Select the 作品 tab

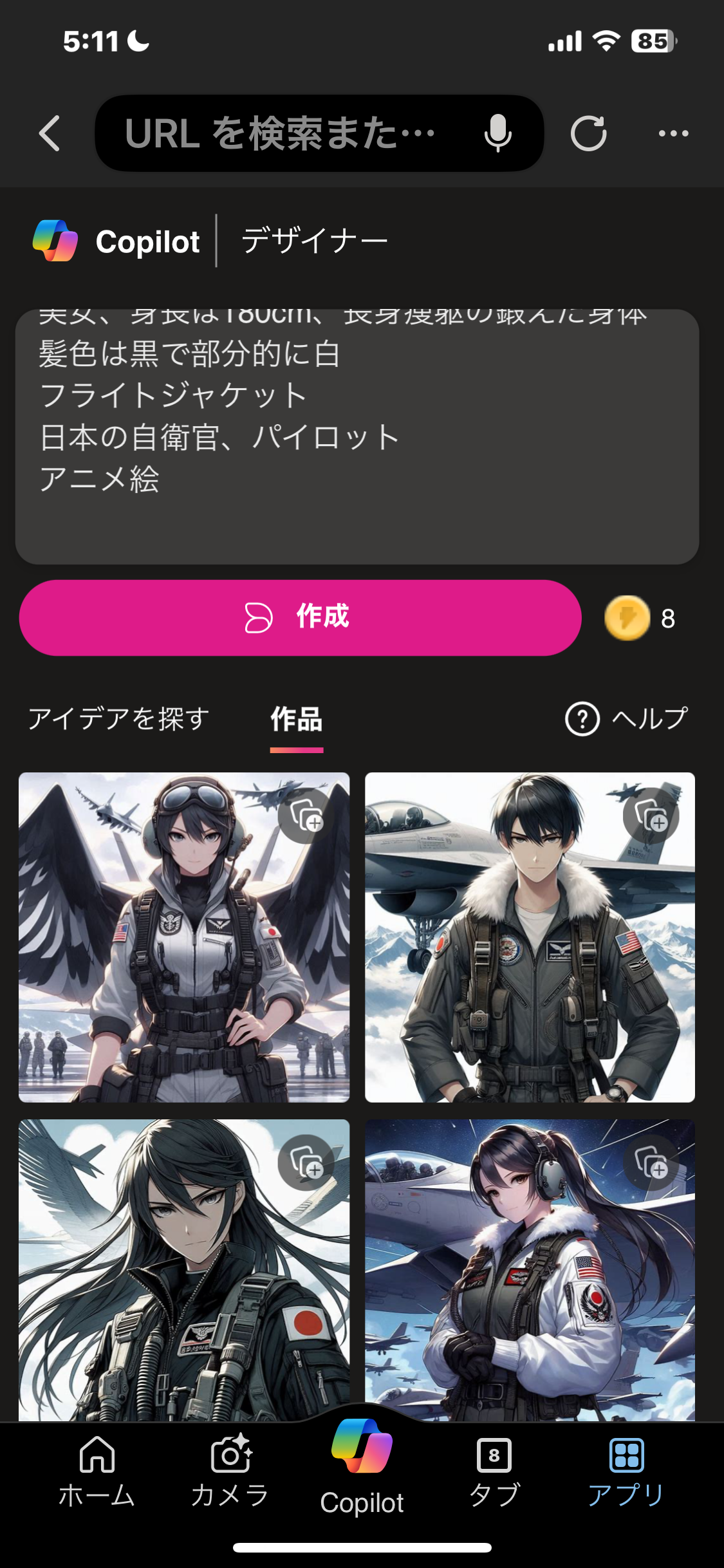(x=296, y=719)
